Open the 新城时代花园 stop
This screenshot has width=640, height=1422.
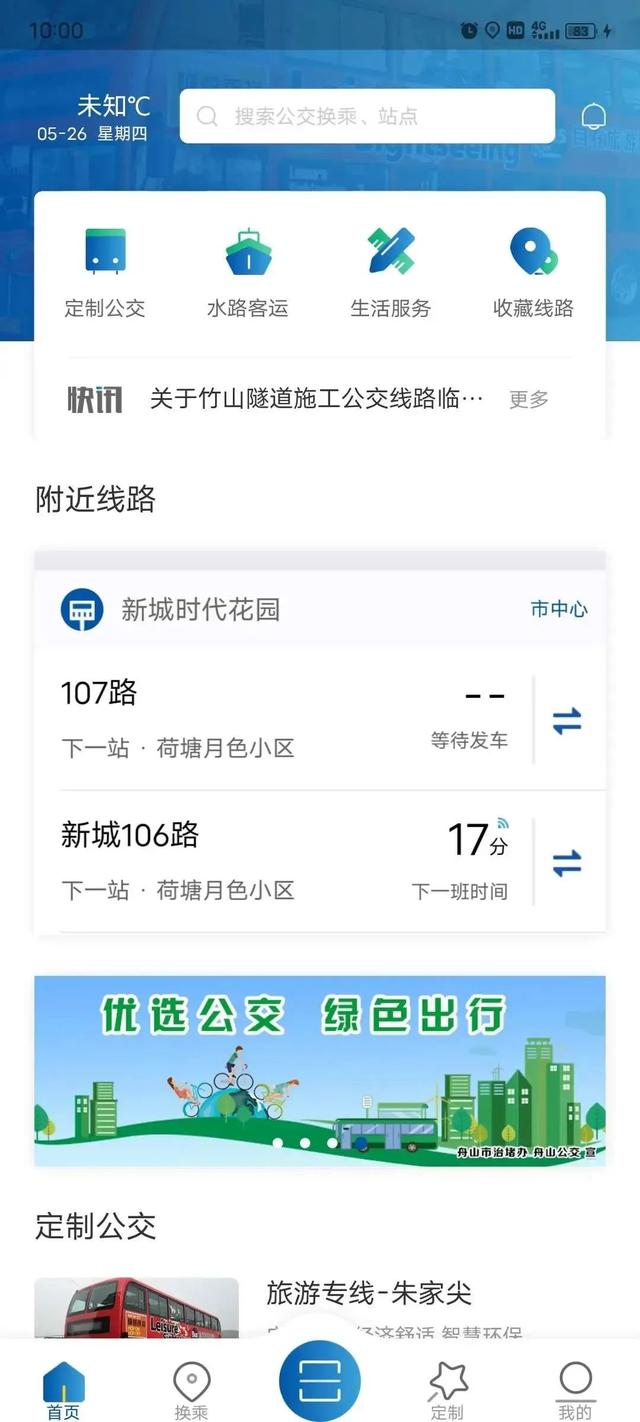tap(200, 609)
